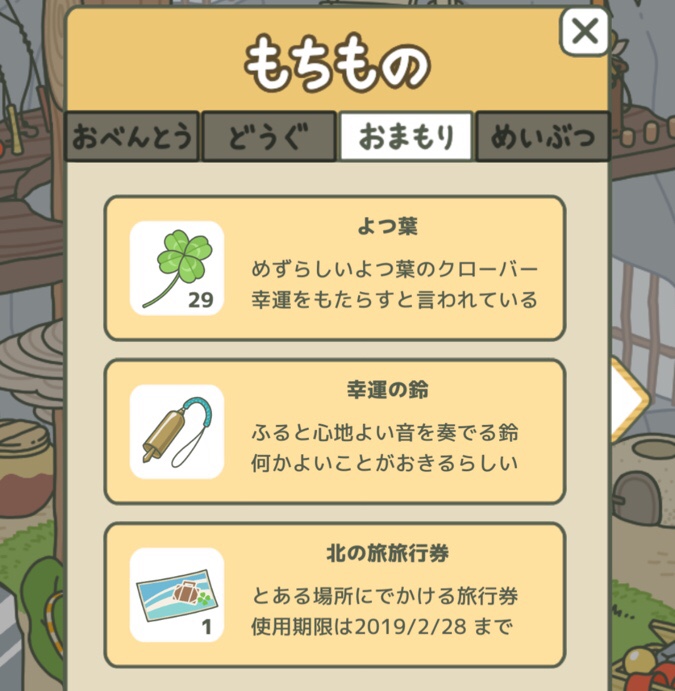Close the もちもの dialog
This screenshot has width=675, height=691.
pos(584,32)
